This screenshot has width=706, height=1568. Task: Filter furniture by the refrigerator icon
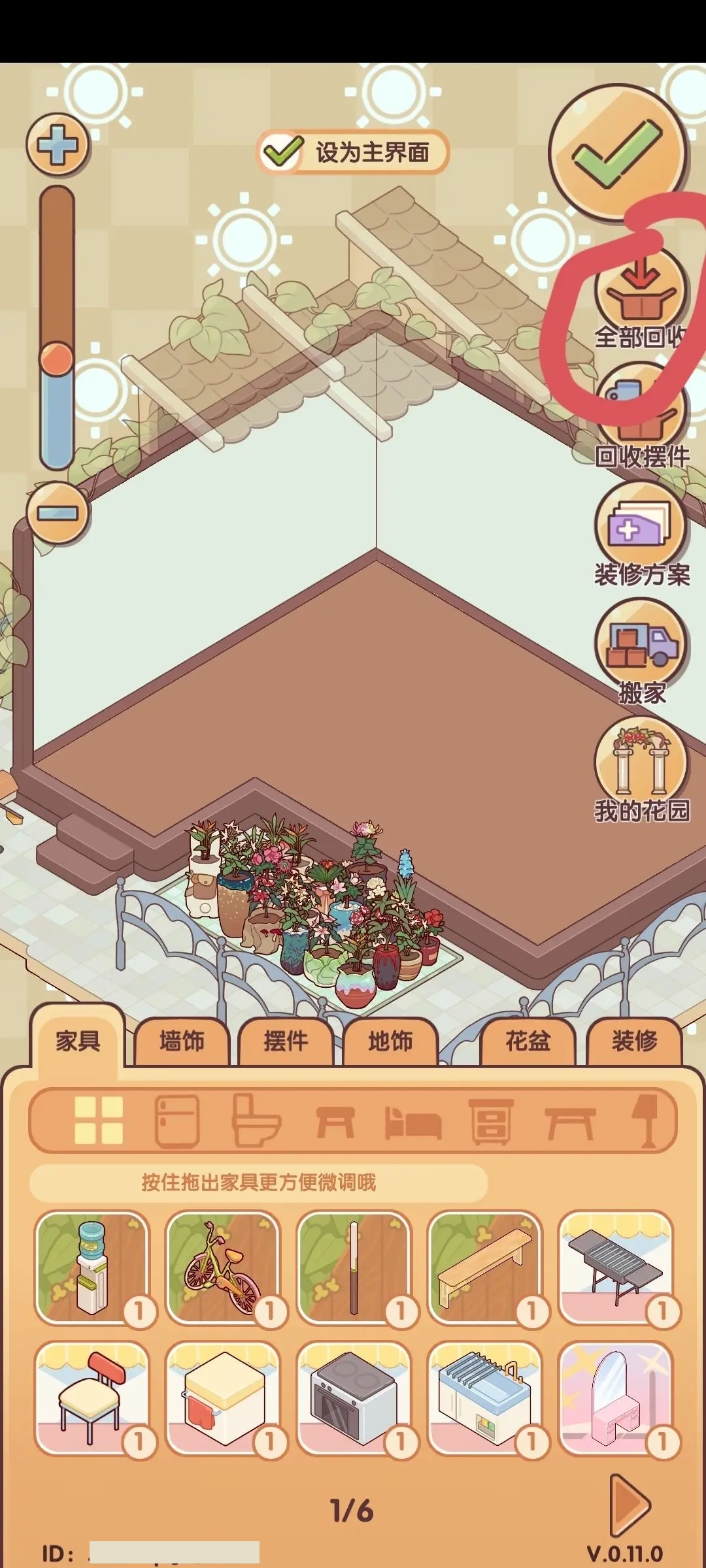176,1122
